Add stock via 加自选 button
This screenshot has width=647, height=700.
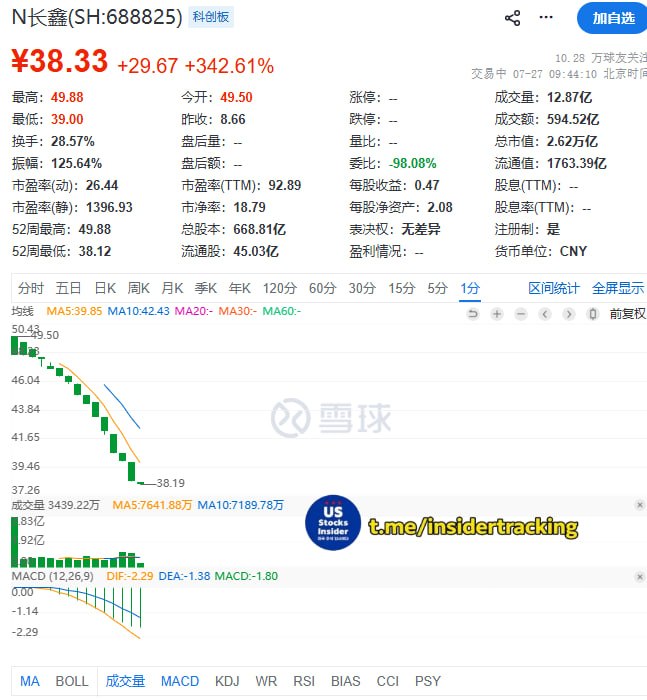(x=613, y=18)
